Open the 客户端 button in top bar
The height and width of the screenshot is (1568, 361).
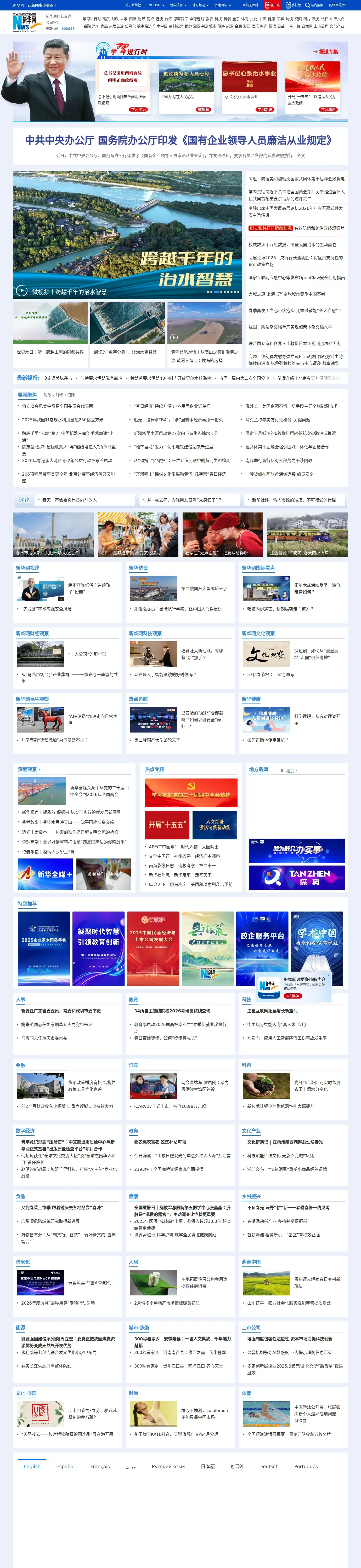[273, 5]
